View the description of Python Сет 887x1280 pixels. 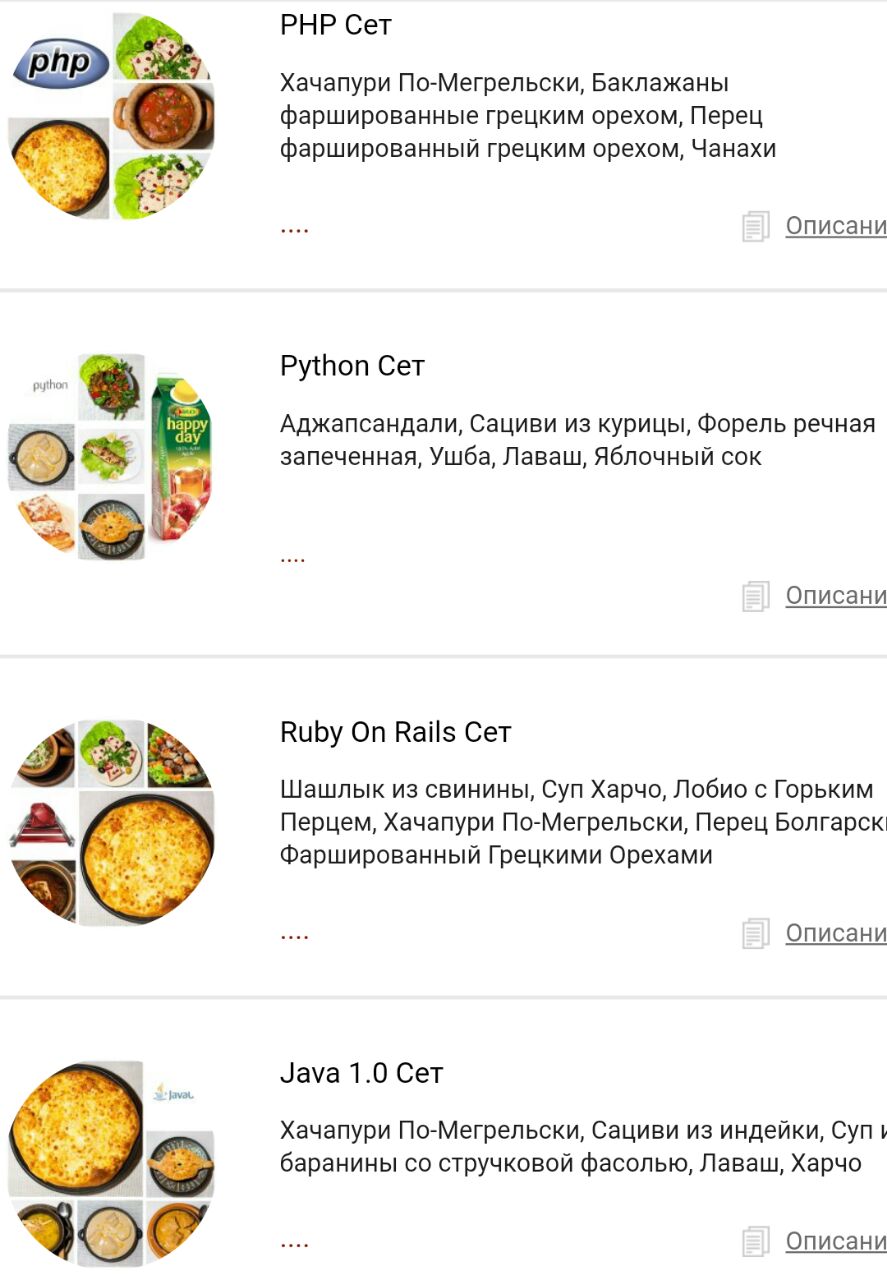pos(834,596)
